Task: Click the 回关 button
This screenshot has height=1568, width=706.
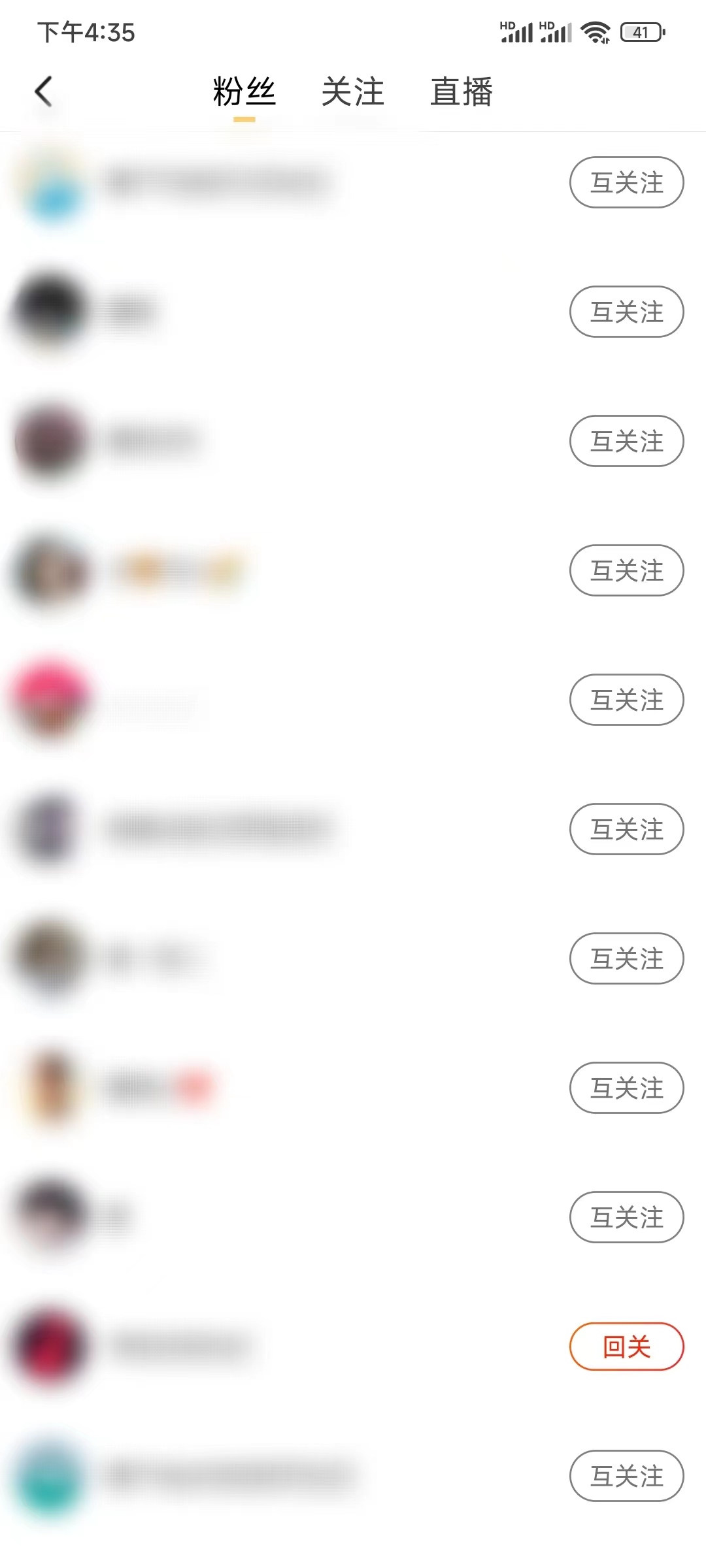Action: click(x=626, y=1347)
